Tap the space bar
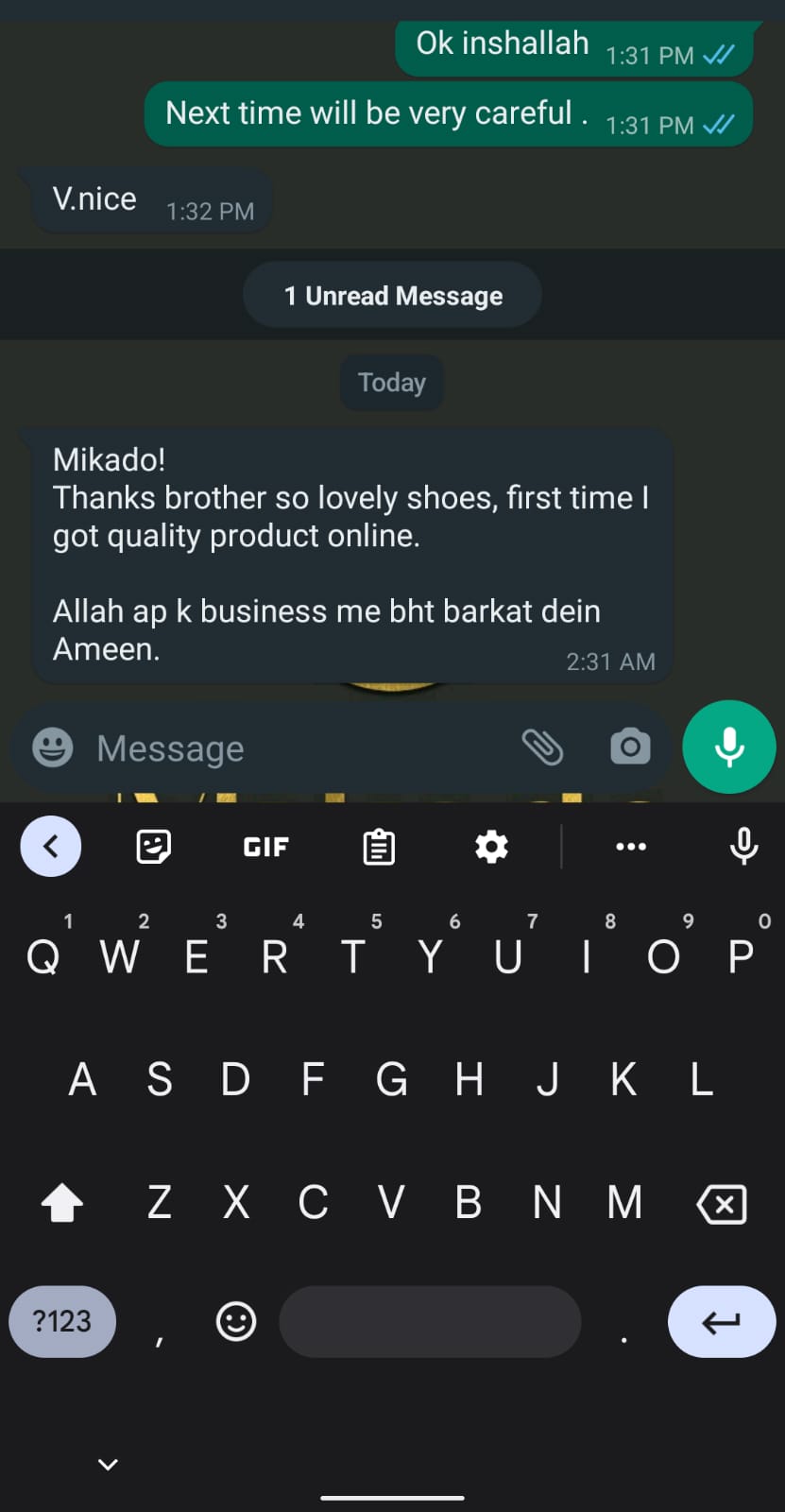Viewport: 785px width, 1512px height. [430, 1321]
